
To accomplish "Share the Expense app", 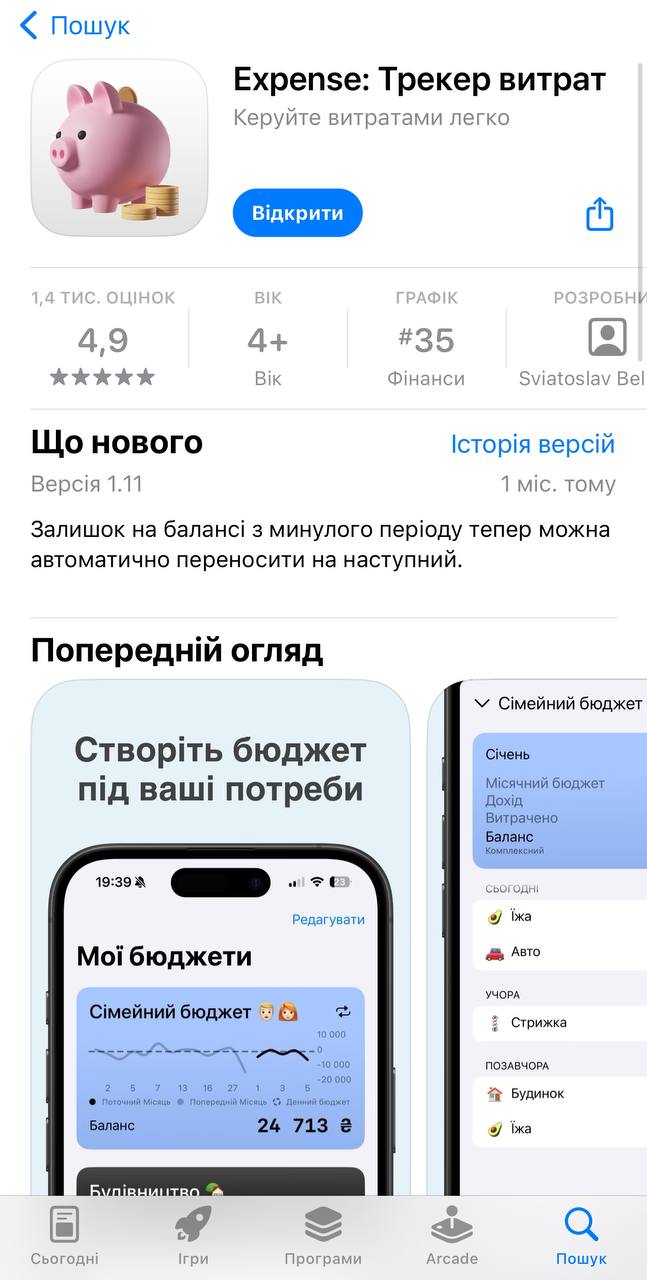I will point(599,214).
